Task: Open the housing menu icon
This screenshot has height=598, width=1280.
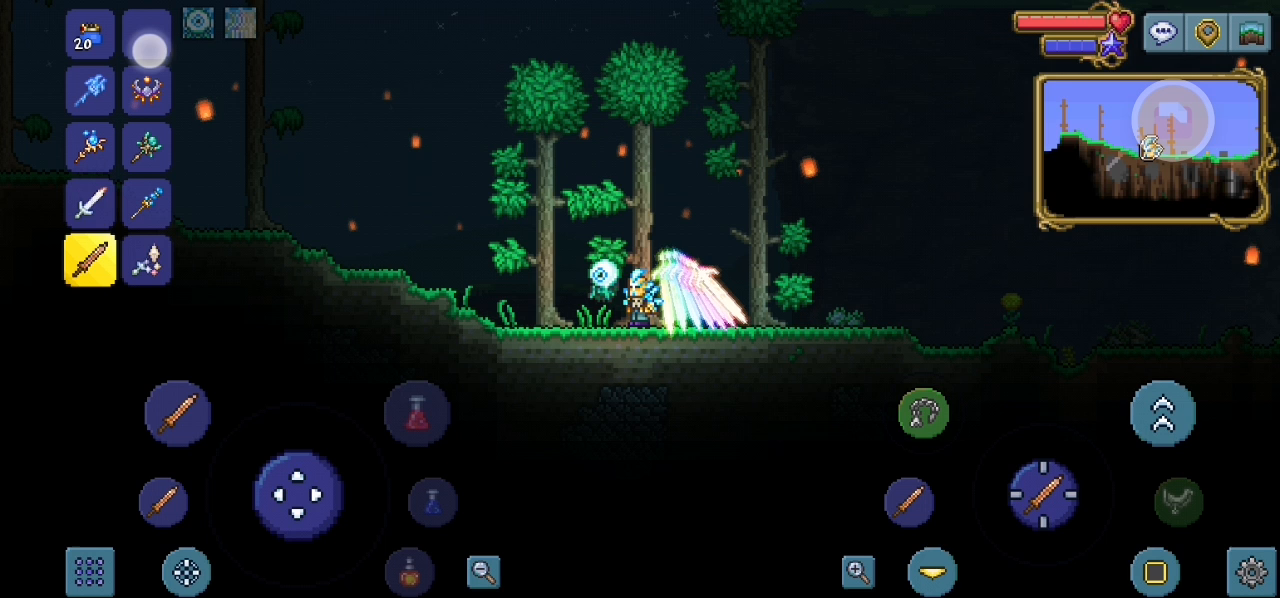Action: pos(1250,33)
